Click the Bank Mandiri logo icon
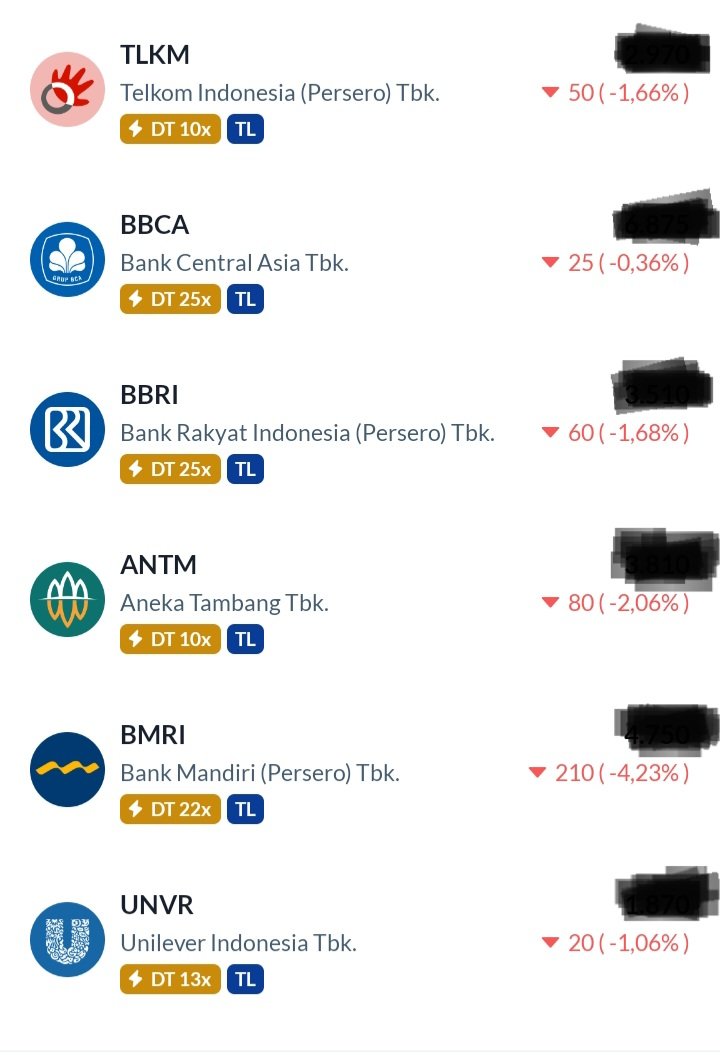Image resolution: width=720 pixels, height=1055 pixels. pos(66,769)
